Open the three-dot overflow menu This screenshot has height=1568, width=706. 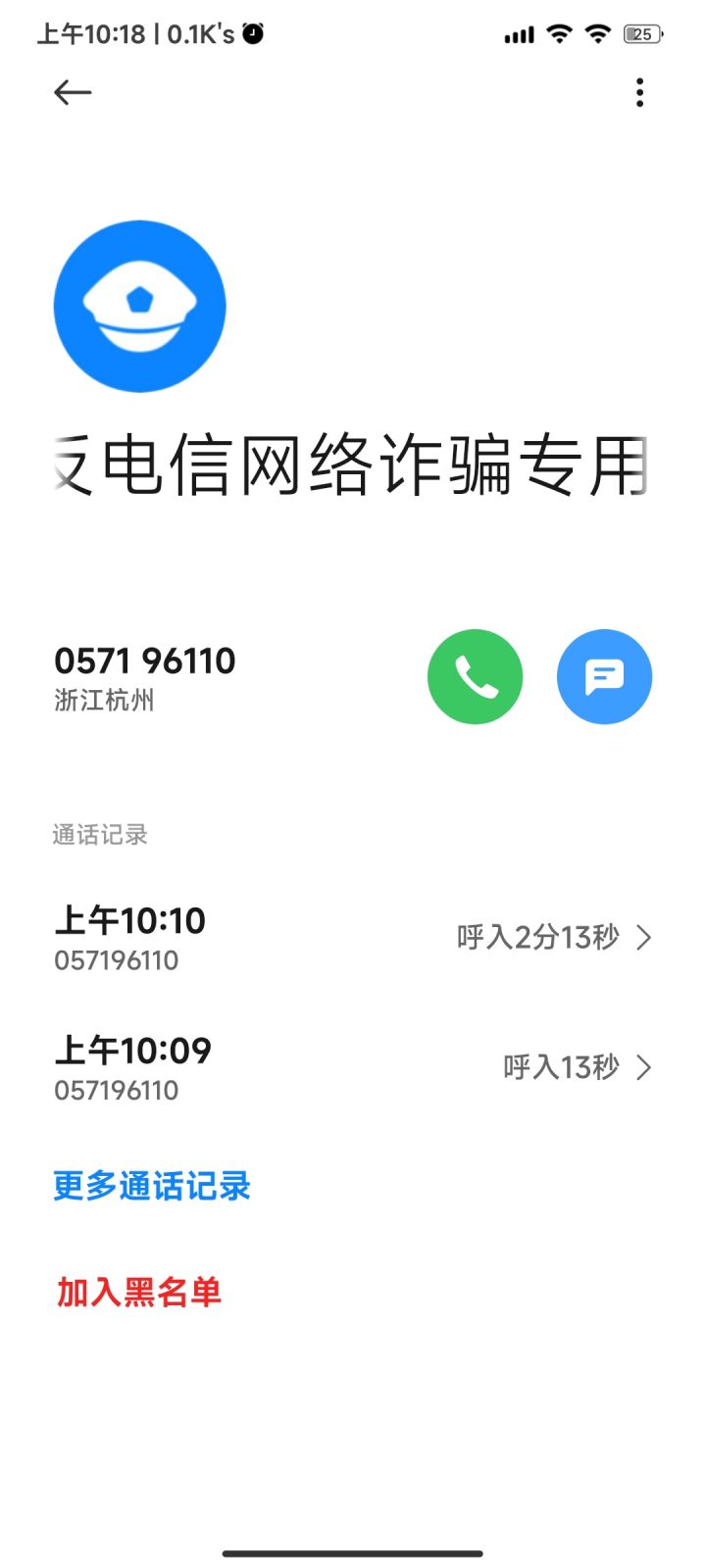[x=639, y=92]
